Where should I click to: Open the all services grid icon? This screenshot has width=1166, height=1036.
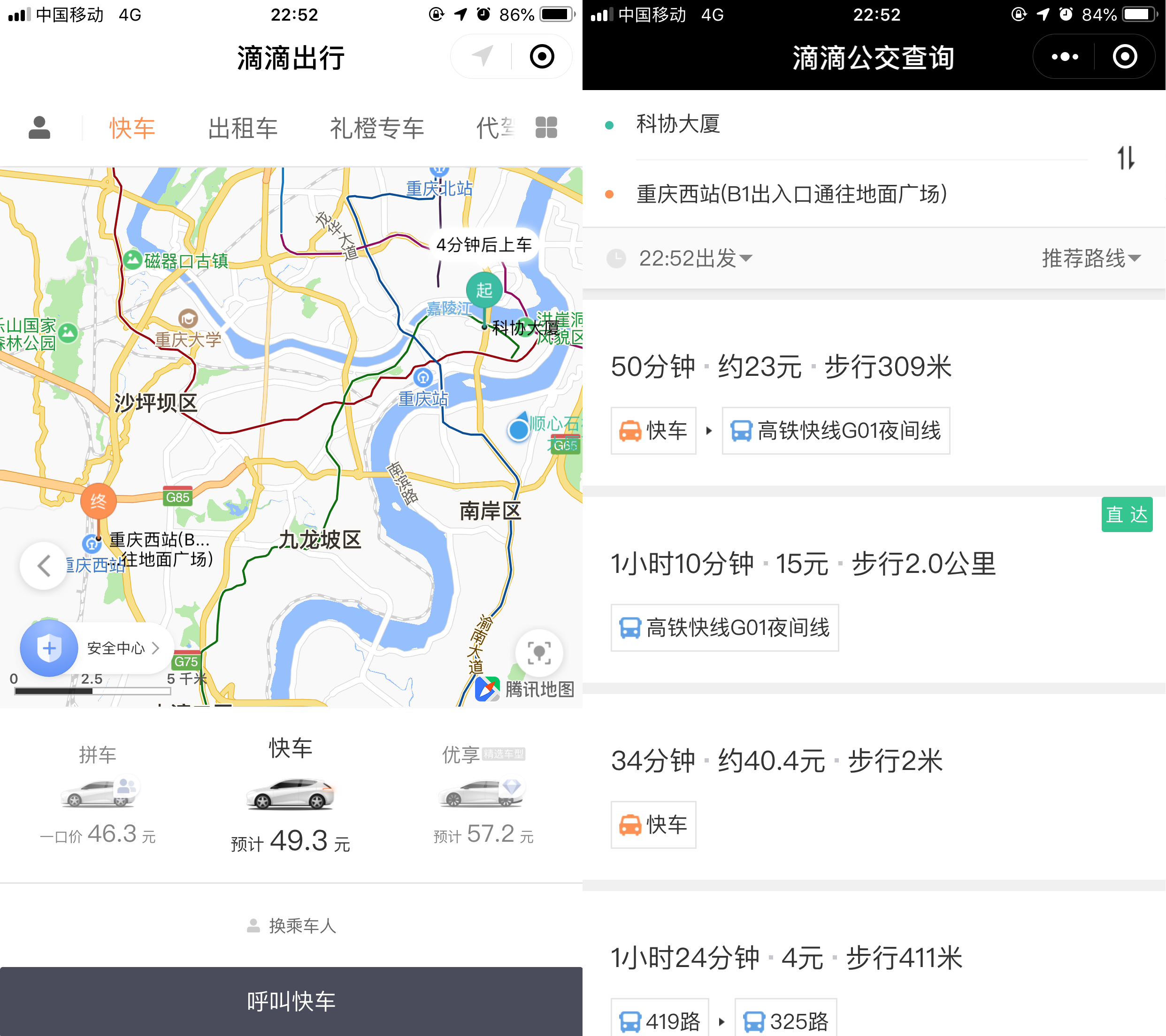coord(546,127)
